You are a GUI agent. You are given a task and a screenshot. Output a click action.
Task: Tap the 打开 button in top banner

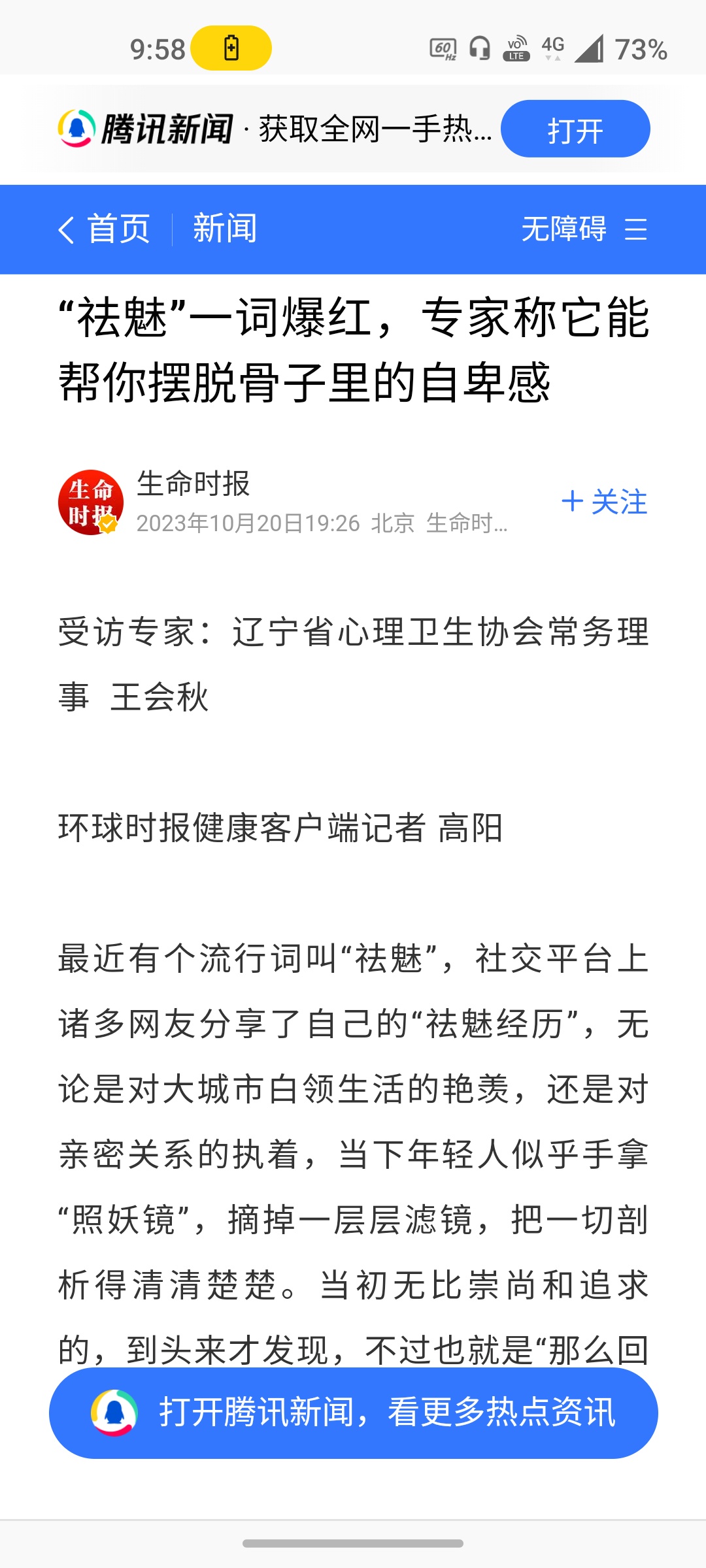[x=575, y=129]
